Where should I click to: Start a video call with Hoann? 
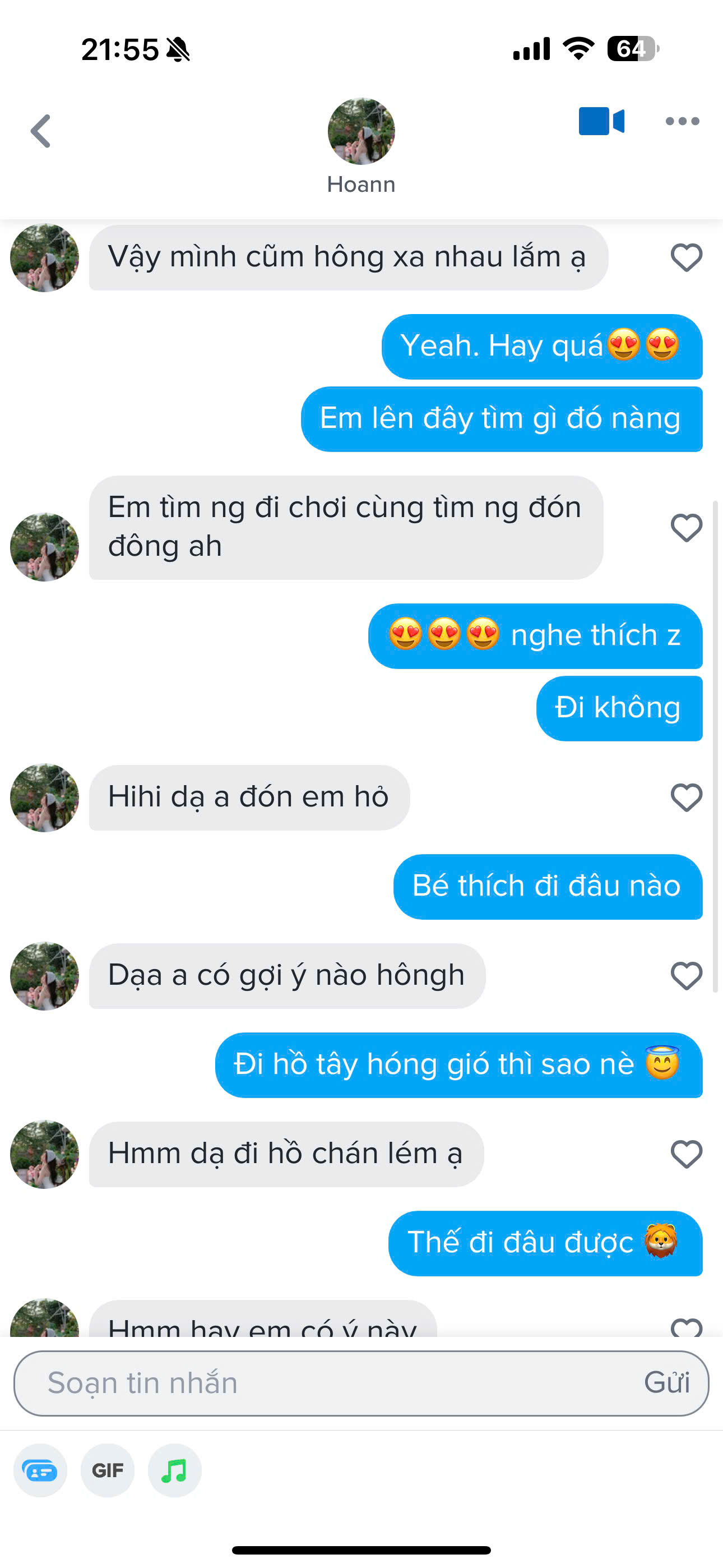[x=601, y=121]
